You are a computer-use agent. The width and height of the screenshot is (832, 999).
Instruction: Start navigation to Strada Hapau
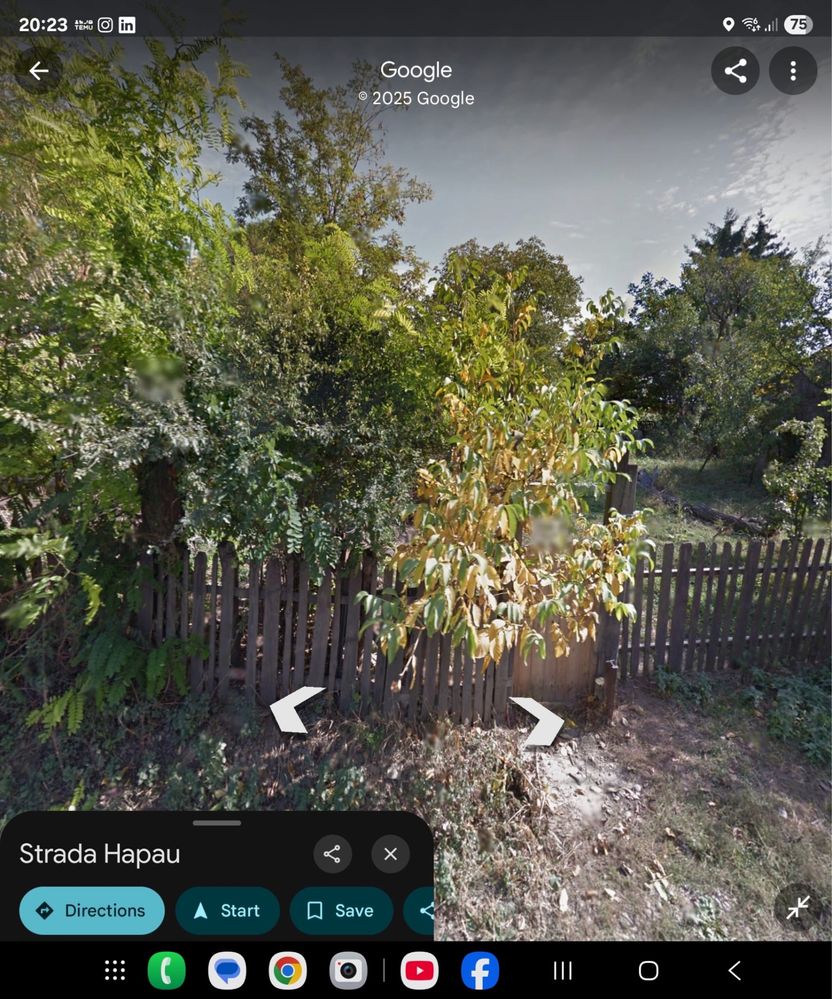(x=227, y=910)
